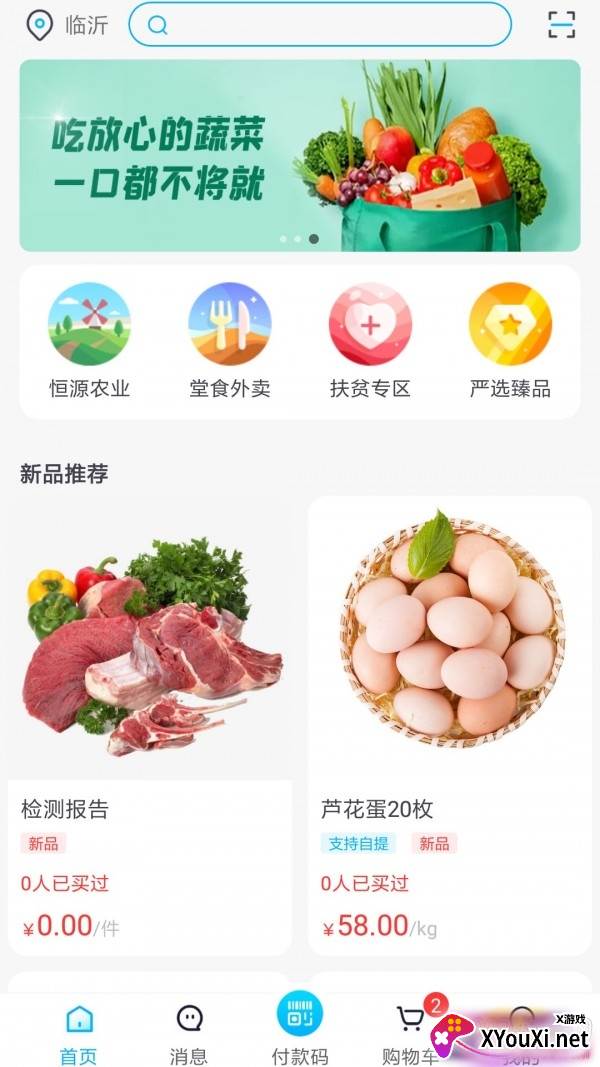The width and height of the screenshot is (600, 1067).
Task: Open the scan code icon
Action: coord(562,25)
